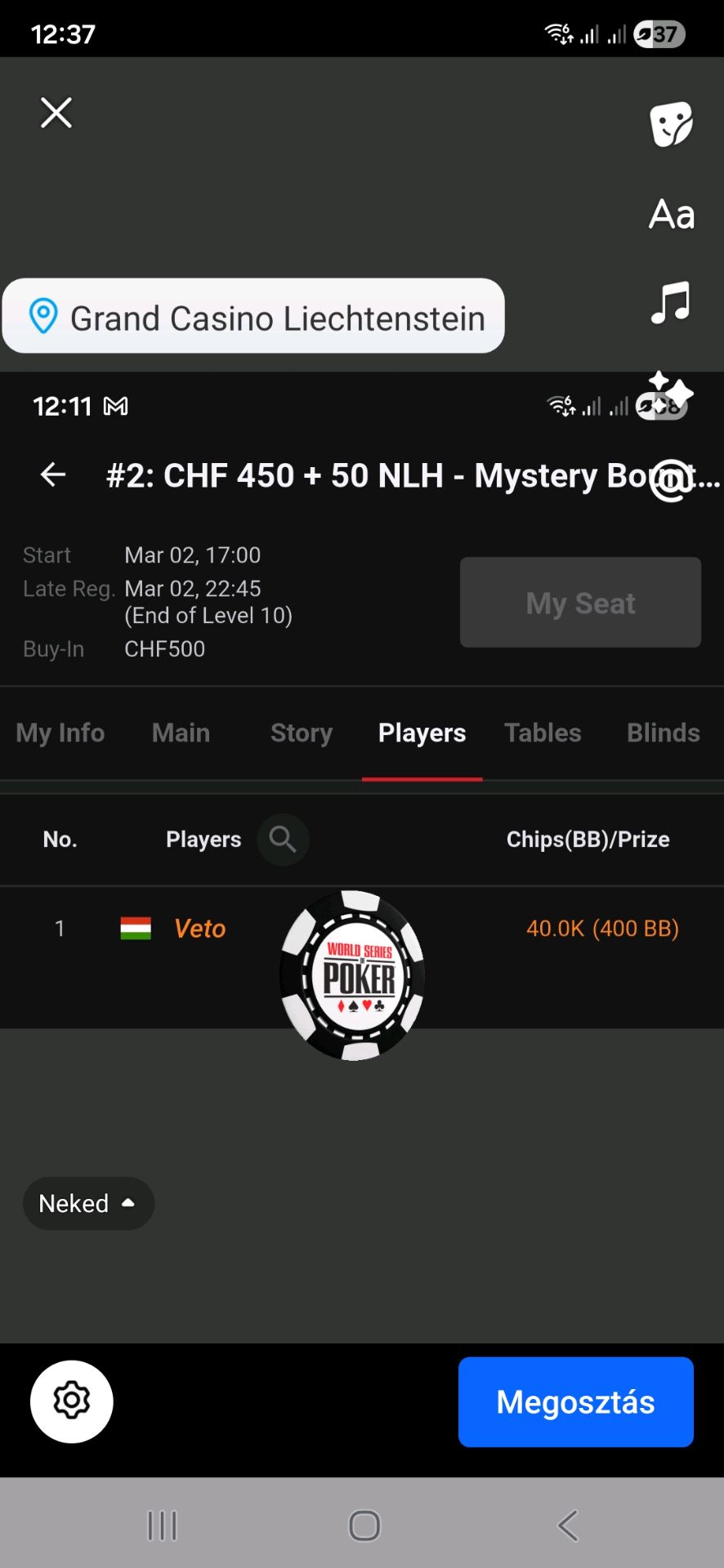Open the sparkle effects tool
Image resolution: width=724 pixels, height=1568 pixels.
[670, 391]
